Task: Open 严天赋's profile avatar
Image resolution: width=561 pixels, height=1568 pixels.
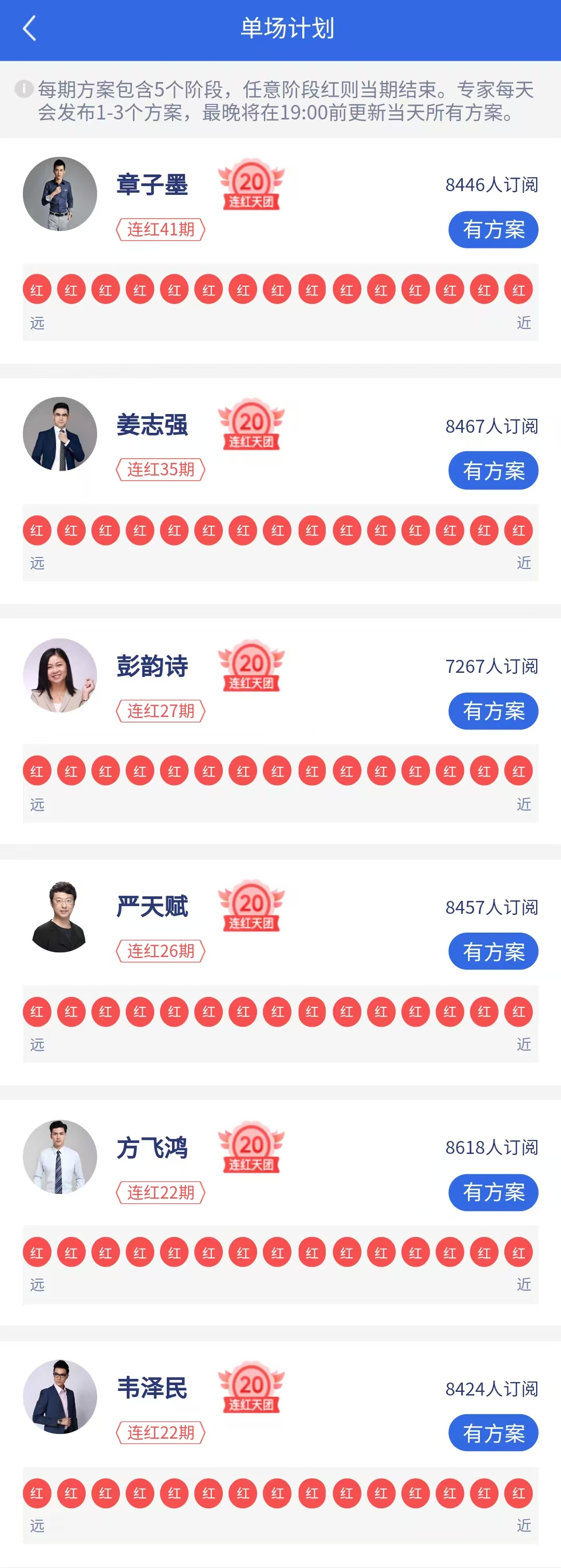Action: [60, 915]
